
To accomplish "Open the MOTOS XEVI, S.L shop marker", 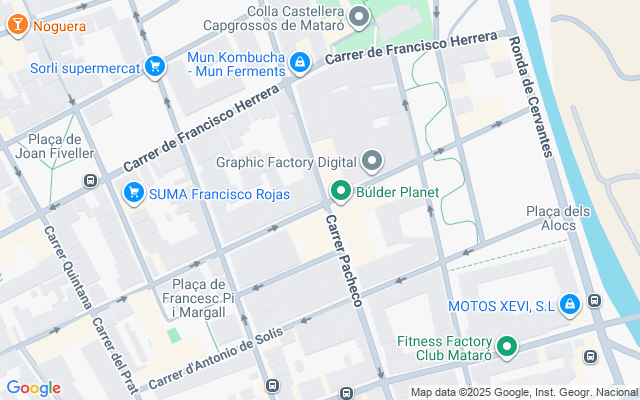I will click(x=569, y=304).
